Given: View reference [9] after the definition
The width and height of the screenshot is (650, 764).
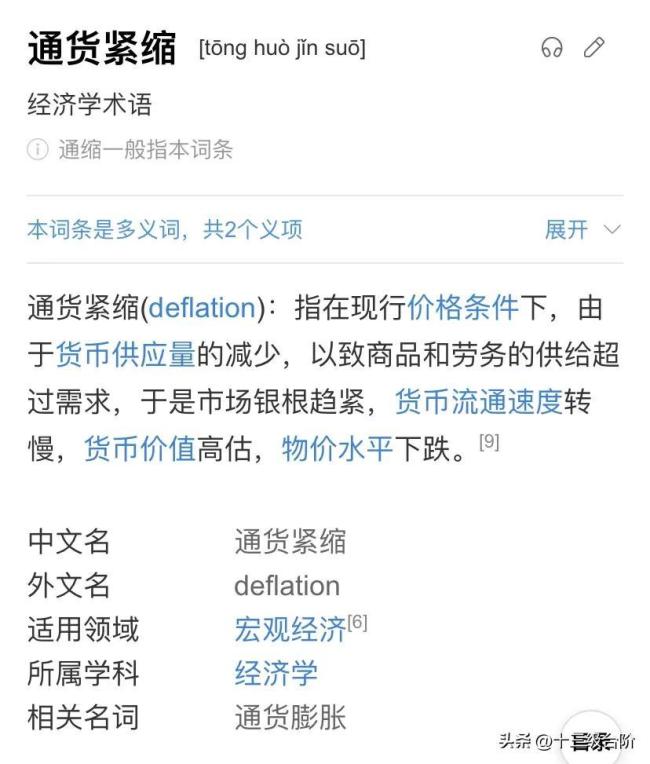Looking at the screenshot, I should point(488,442).
